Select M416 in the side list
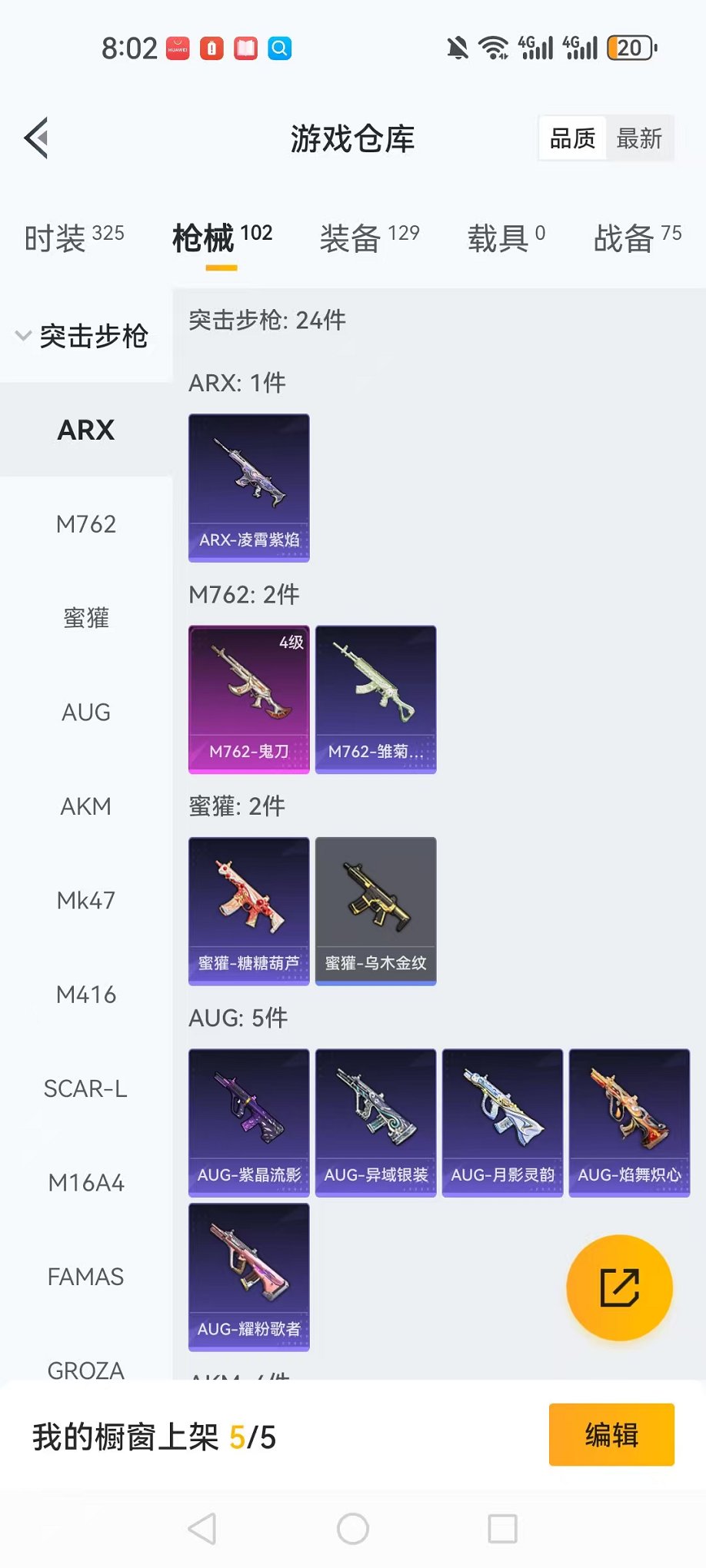This screenshot has width=706, height=1568. click(x=86, y=995)
